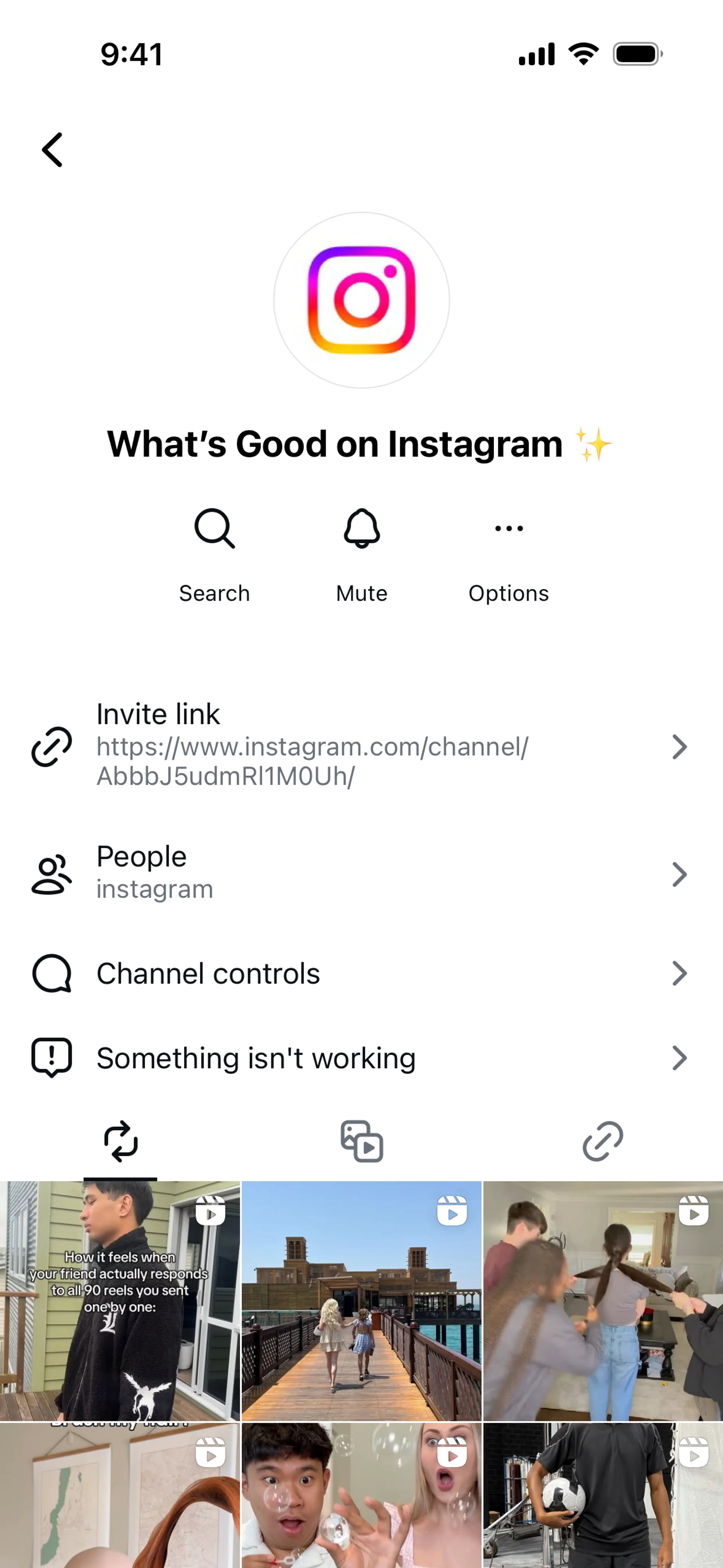Viewport: 723px width, 1568px height.
Task: Open the boardwalk reel with two women
Action: 361,1301
